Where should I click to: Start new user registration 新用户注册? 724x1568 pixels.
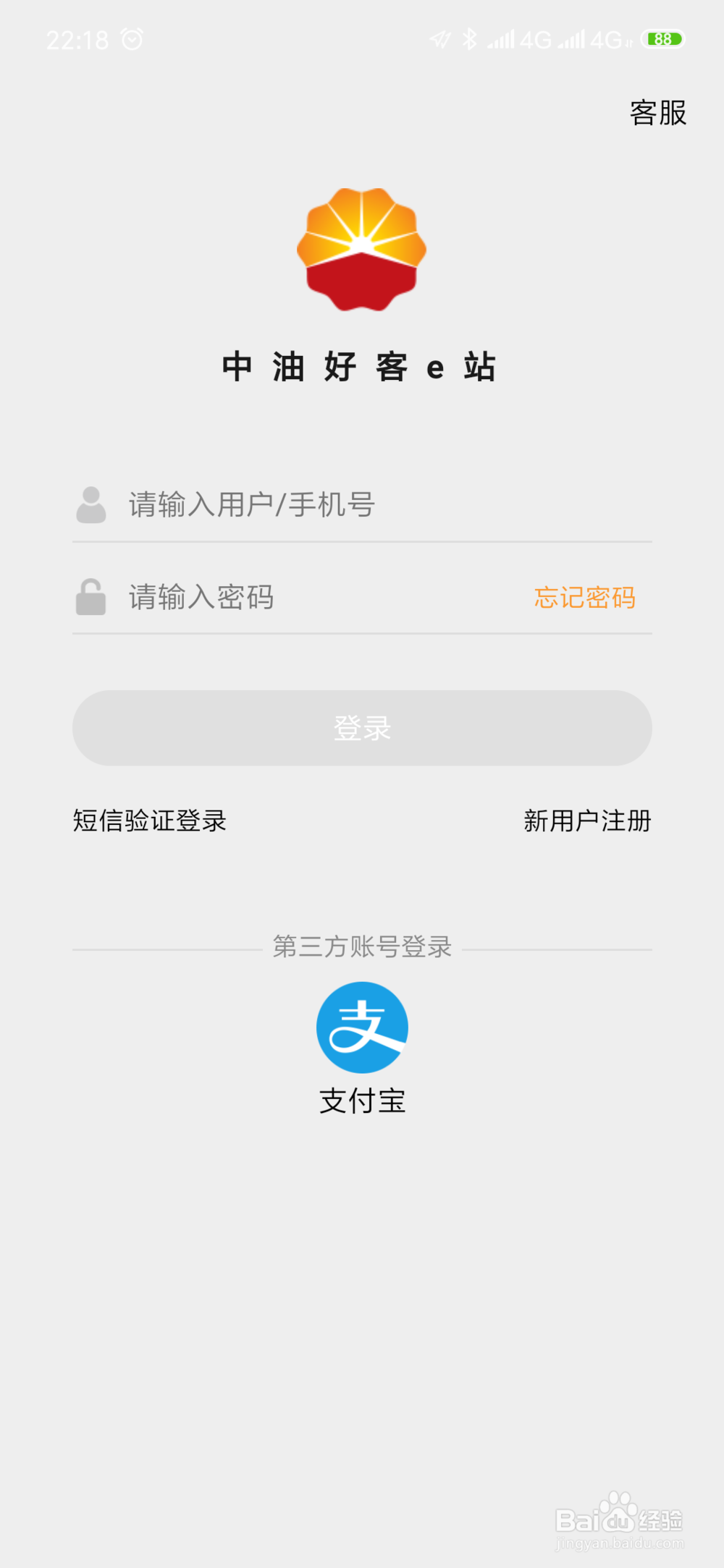coord(586,821)
